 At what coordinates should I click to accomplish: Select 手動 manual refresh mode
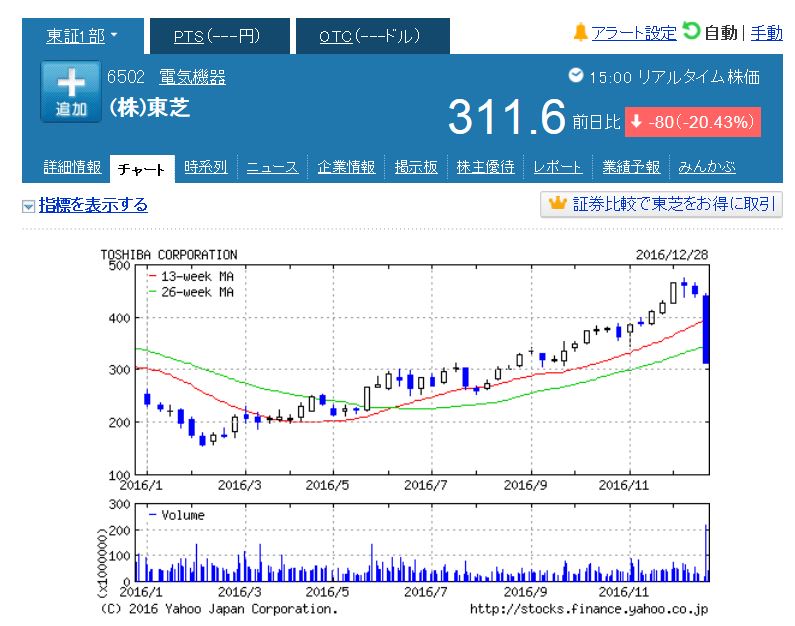click(x=766, y=33)
